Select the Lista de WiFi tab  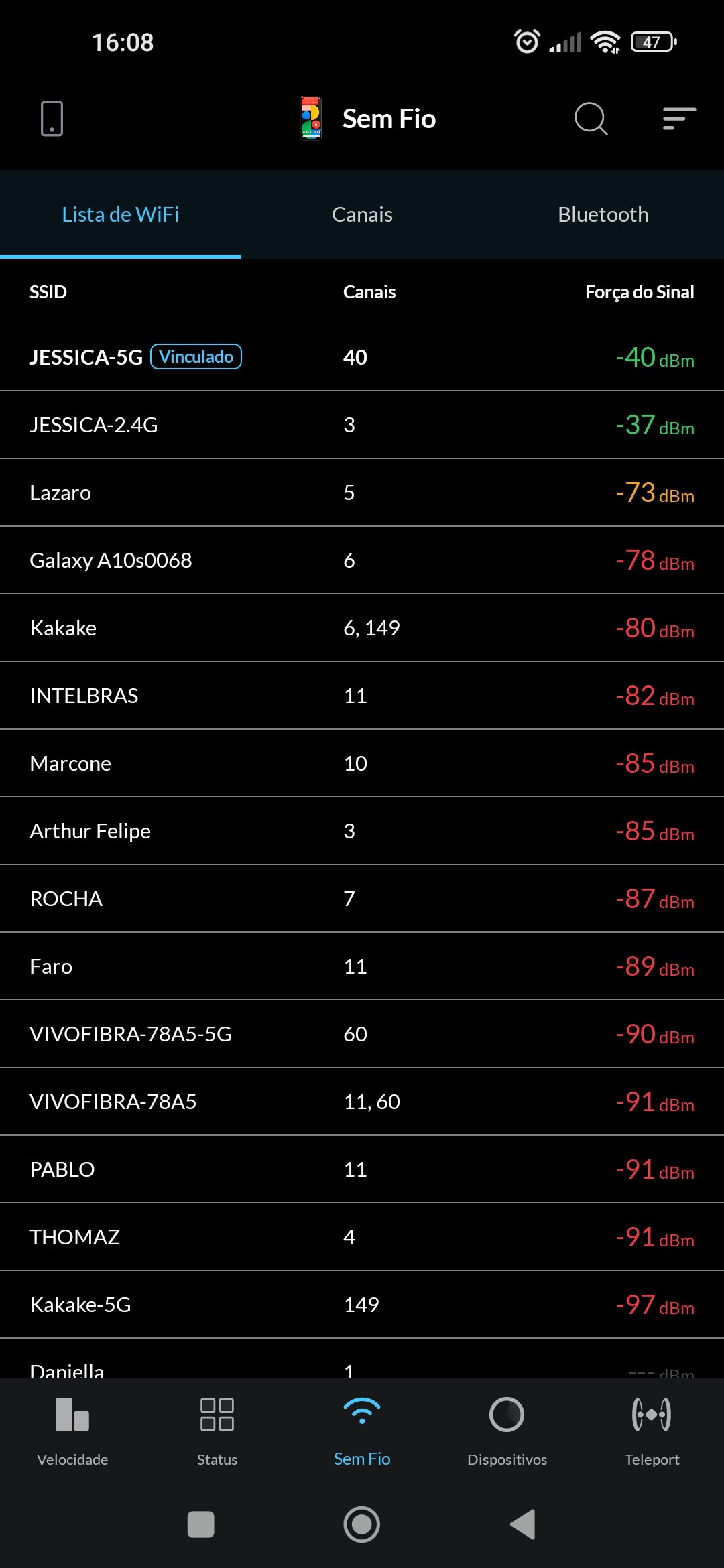click(x=121, y=215)
